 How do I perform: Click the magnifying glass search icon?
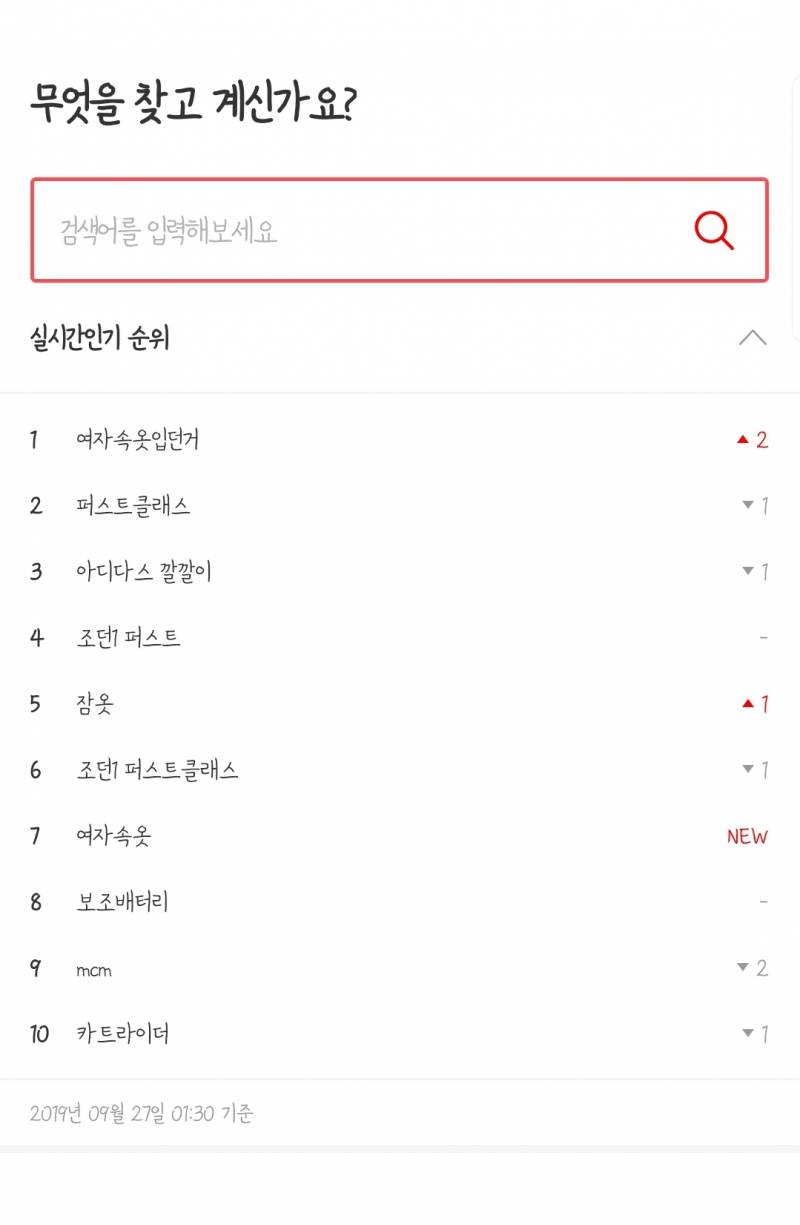pos(714,230)
